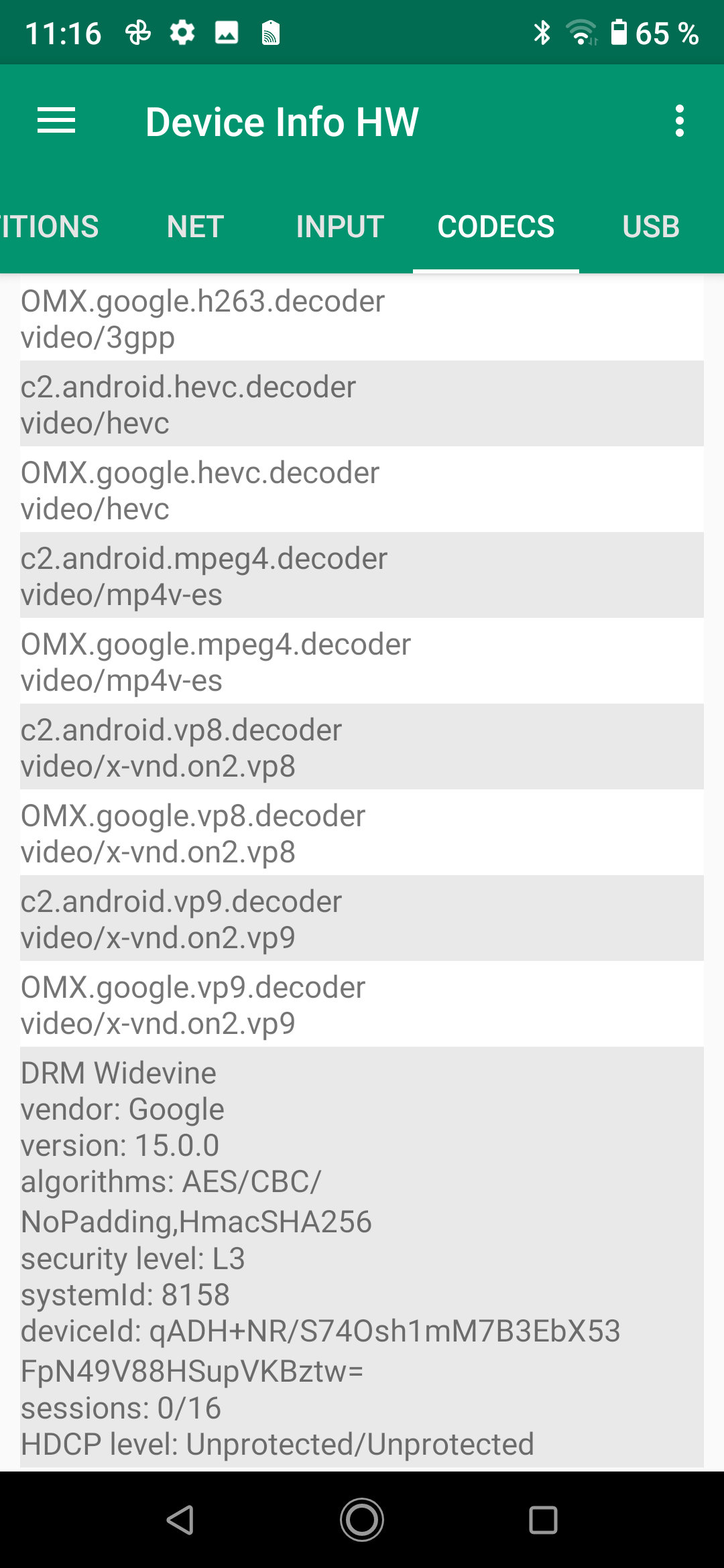Switch to the INPUT tab

pyautogui.click(x=340, y=226)
